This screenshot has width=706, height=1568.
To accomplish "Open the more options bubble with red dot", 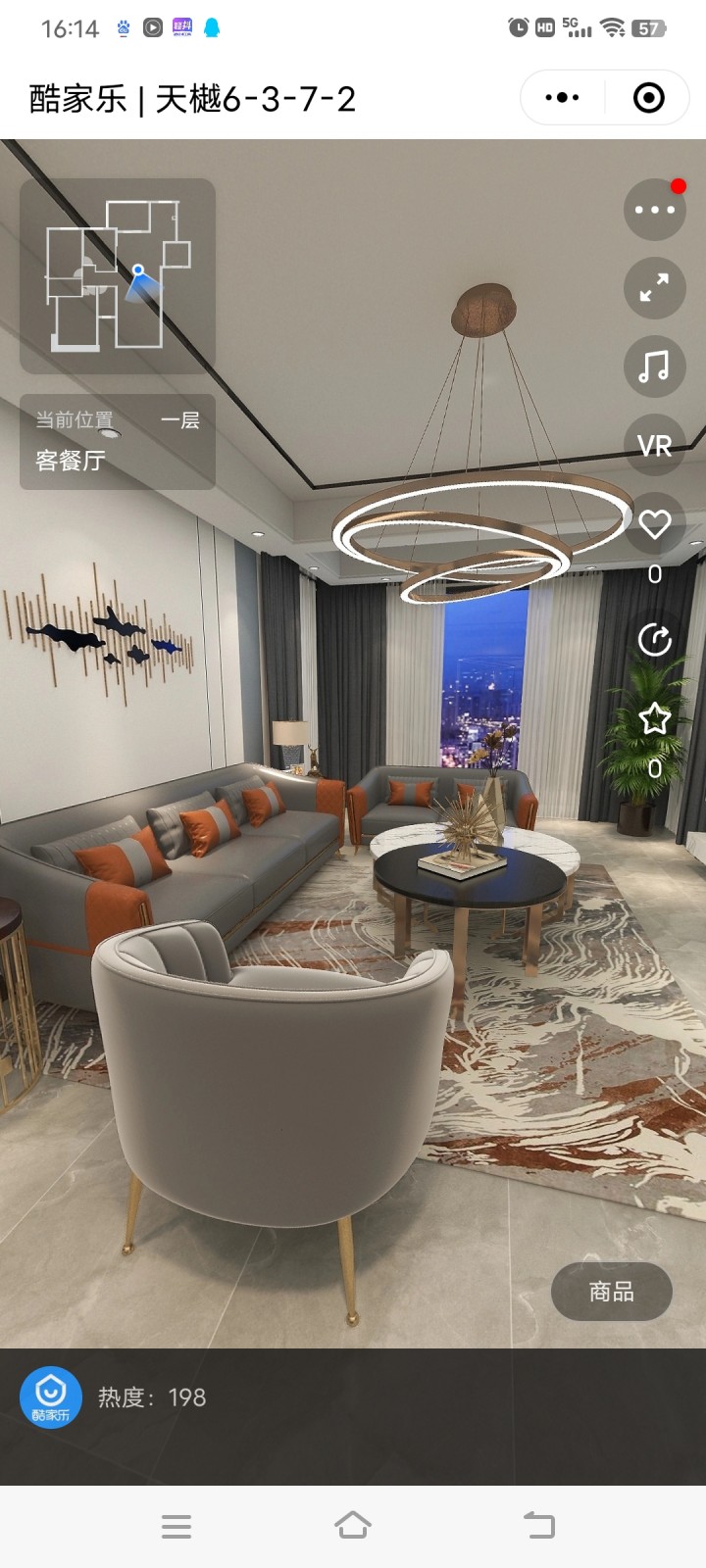I will [655, 210].
